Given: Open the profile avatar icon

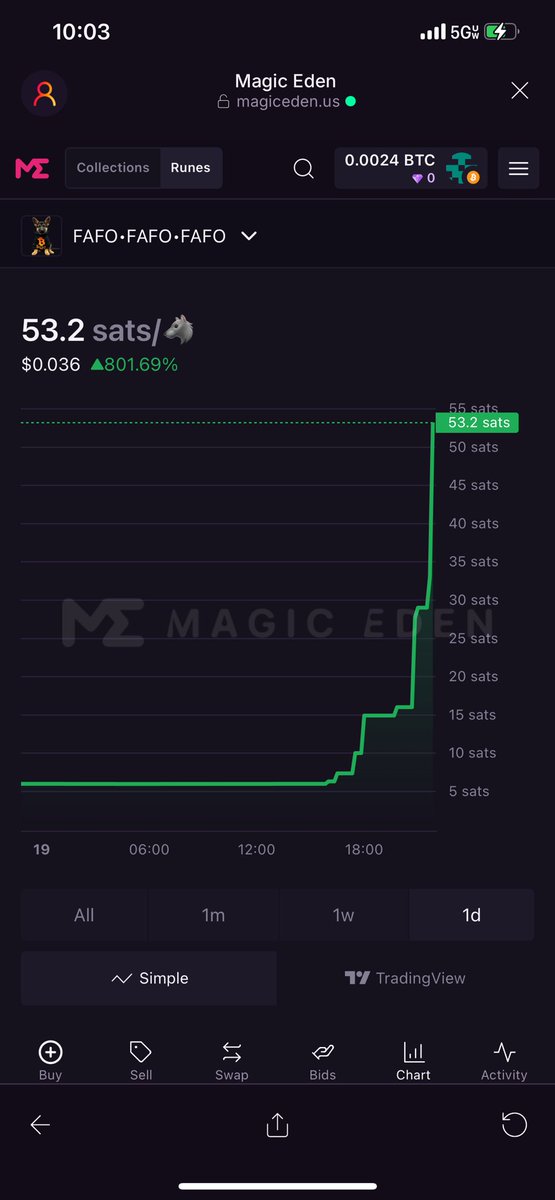Looking at the screenshot, I should click(x=44, y=94).
